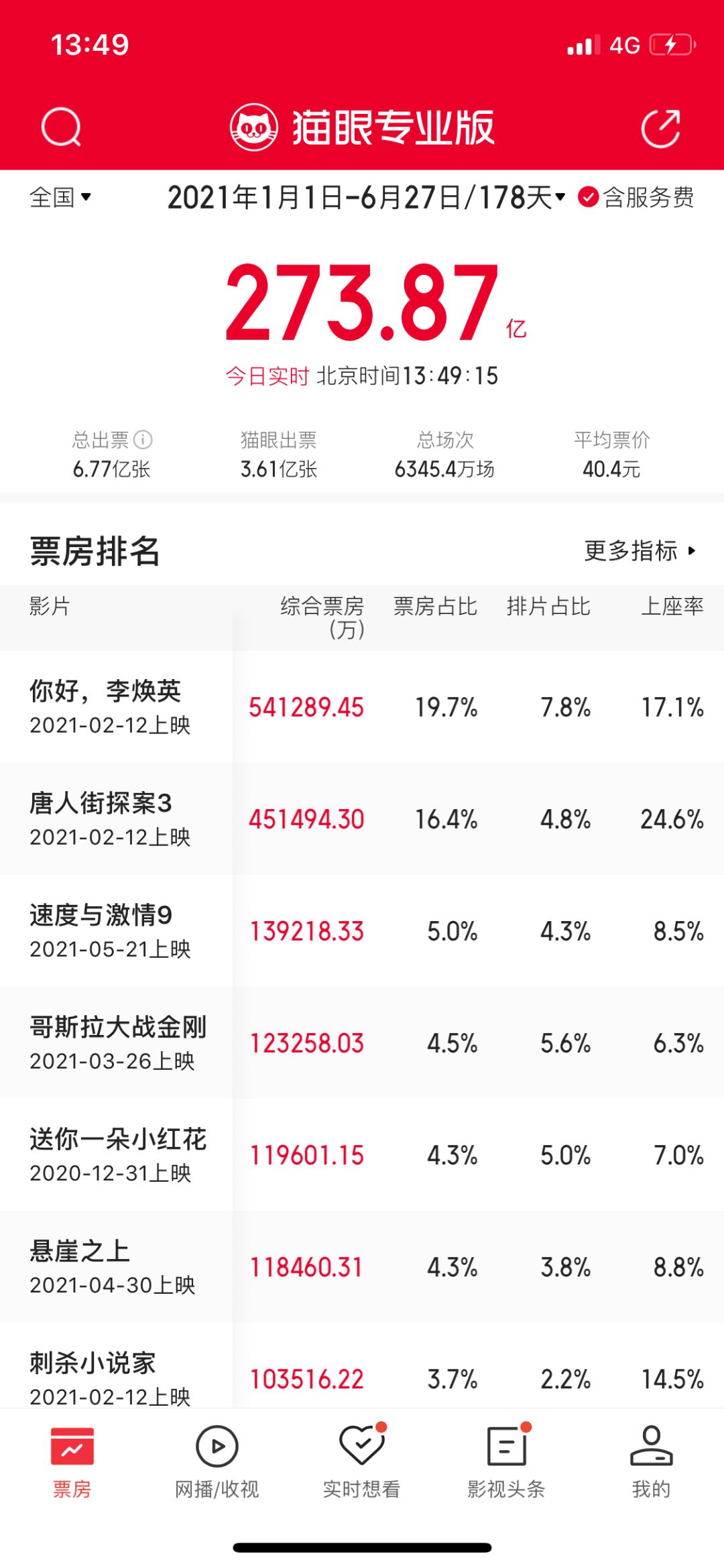View the 悬崖之上 entry
The image size is (724, 1568).
pos(362,1266)
